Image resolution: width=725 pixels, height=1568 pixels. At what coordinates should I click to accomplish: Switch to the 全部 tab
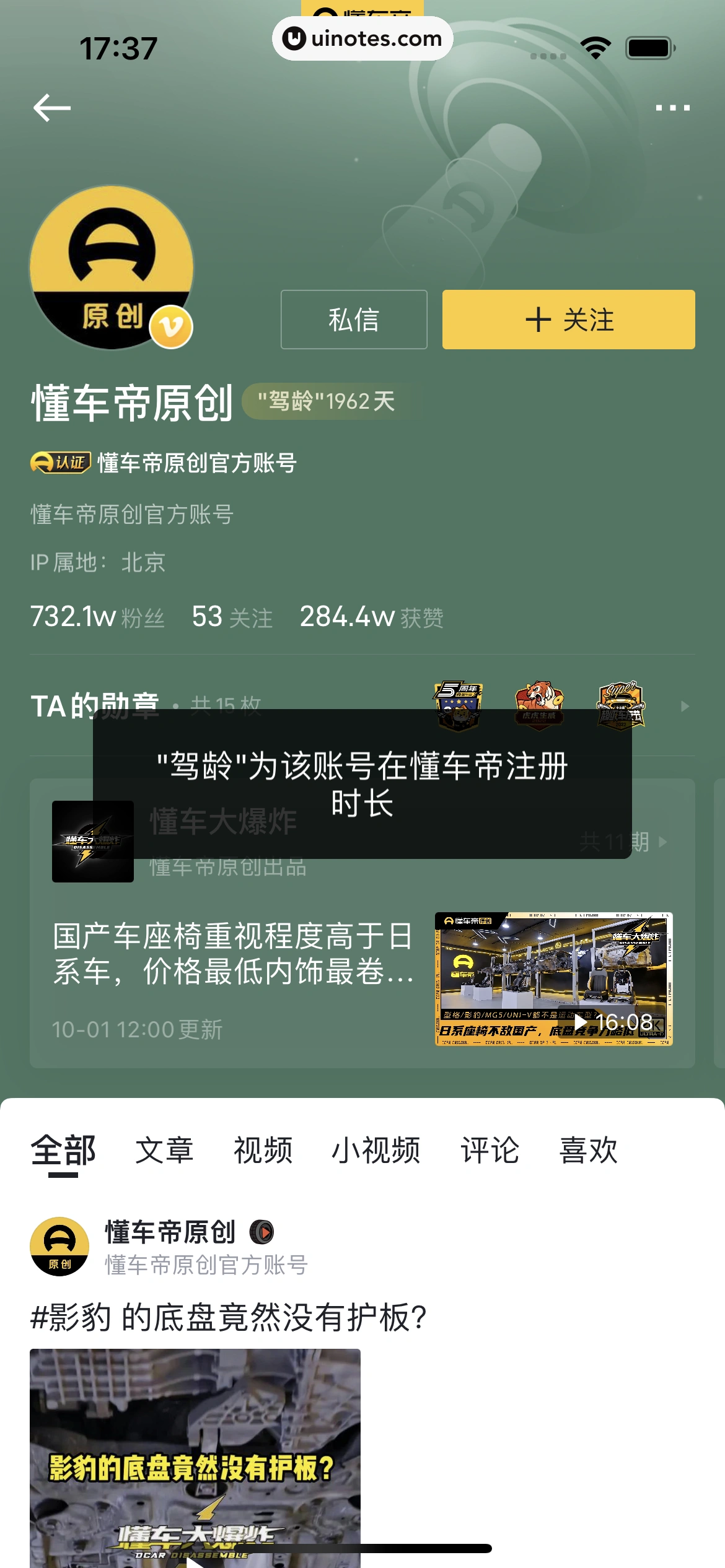click(63, 1151)
